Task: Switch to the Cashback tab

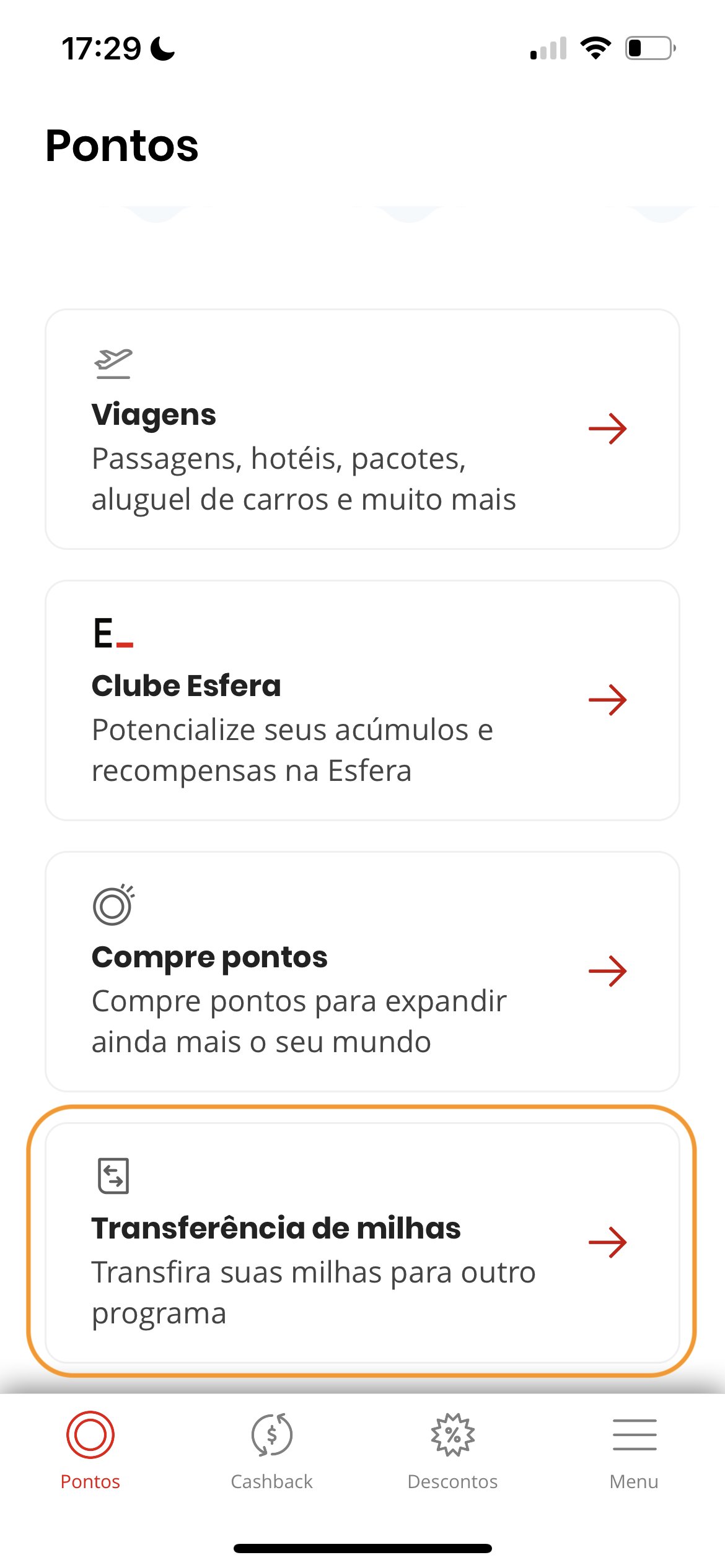Action: tap(272, 1452)
